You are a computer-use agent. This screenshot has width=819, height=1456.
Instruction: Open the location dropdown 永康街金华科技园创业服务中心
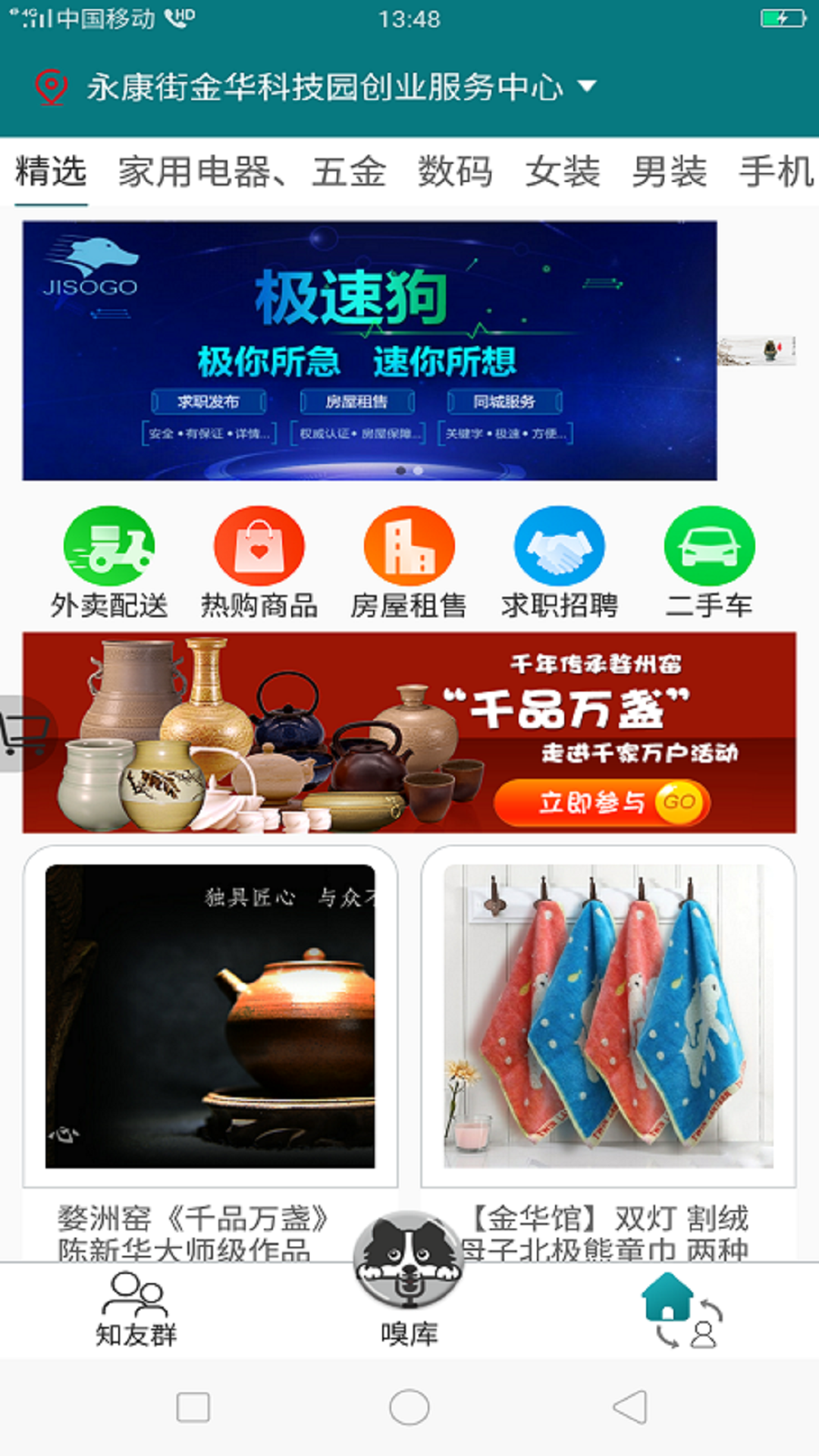tap(326, 87)
